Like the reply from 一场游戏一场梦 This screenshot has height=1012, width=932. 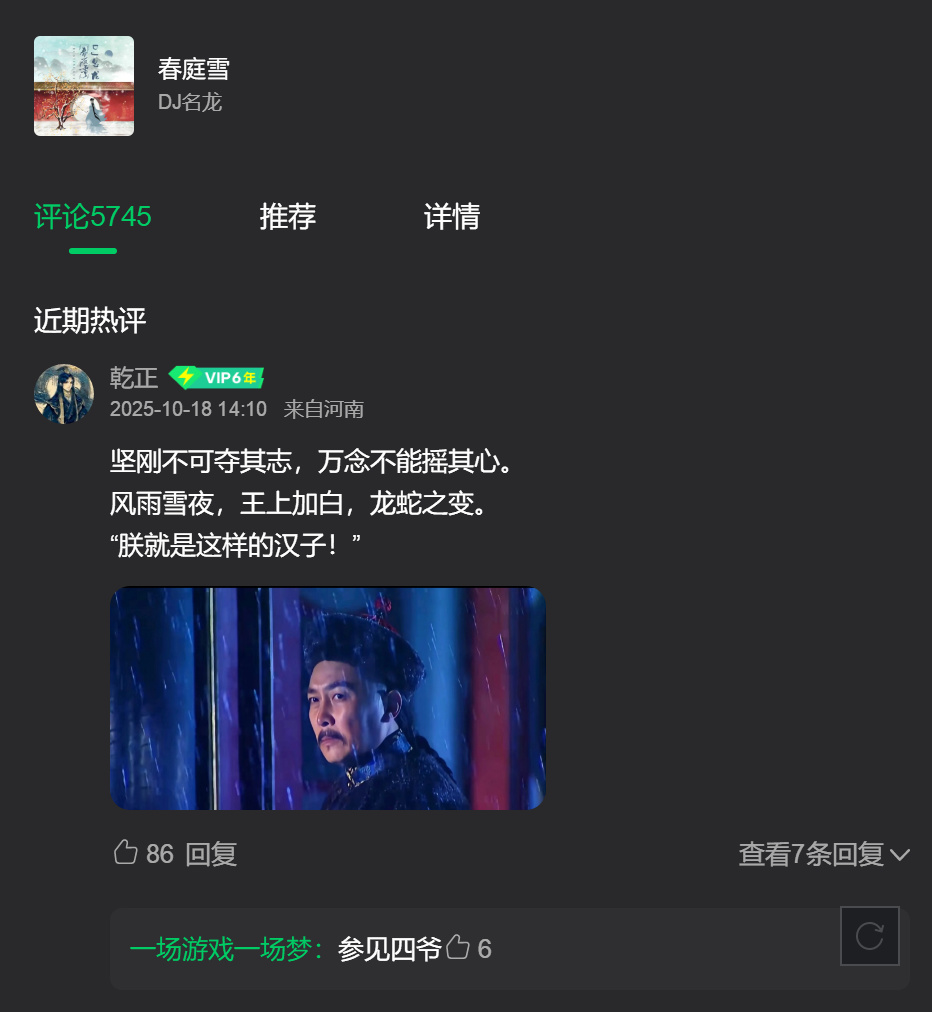pyautogui.click(x=458, y=948)
